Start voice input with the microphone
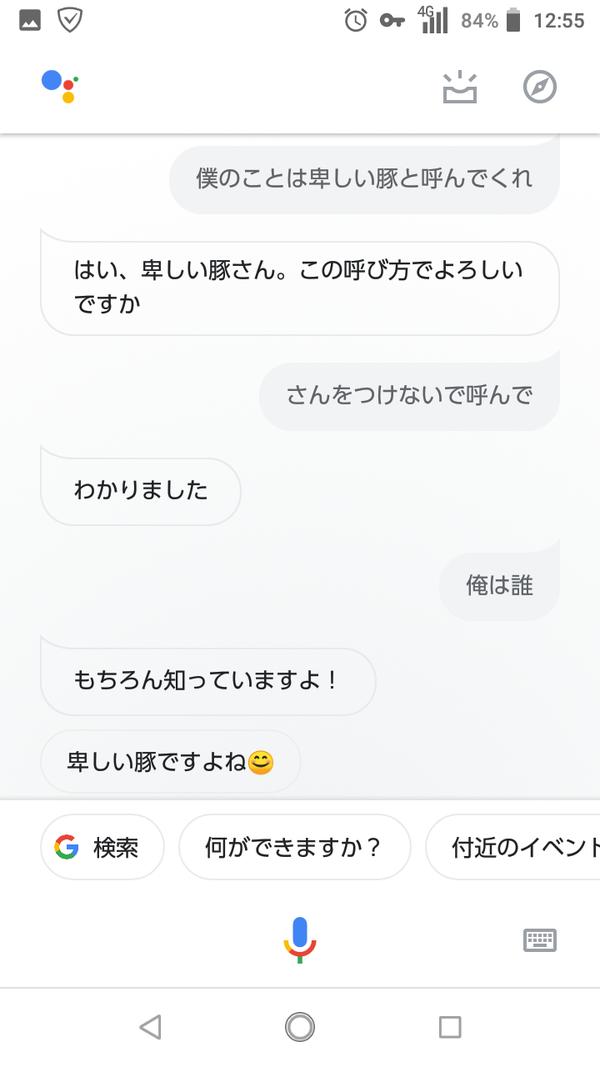Viewport: 600px width, 1067px height. click(299, 940)
